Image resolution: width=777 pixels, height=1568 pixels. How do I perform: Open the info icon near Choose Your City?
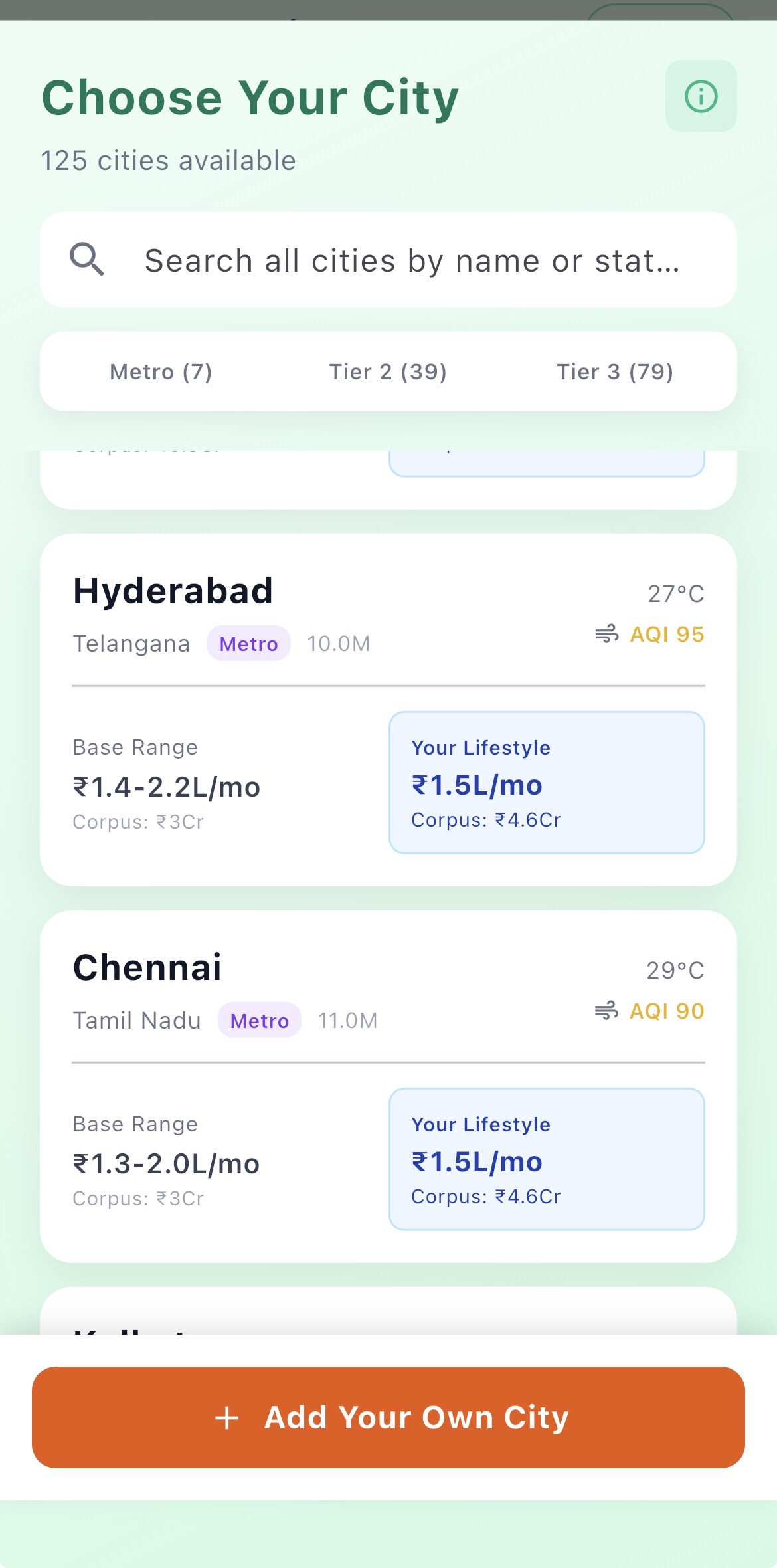tap(701, 96)
